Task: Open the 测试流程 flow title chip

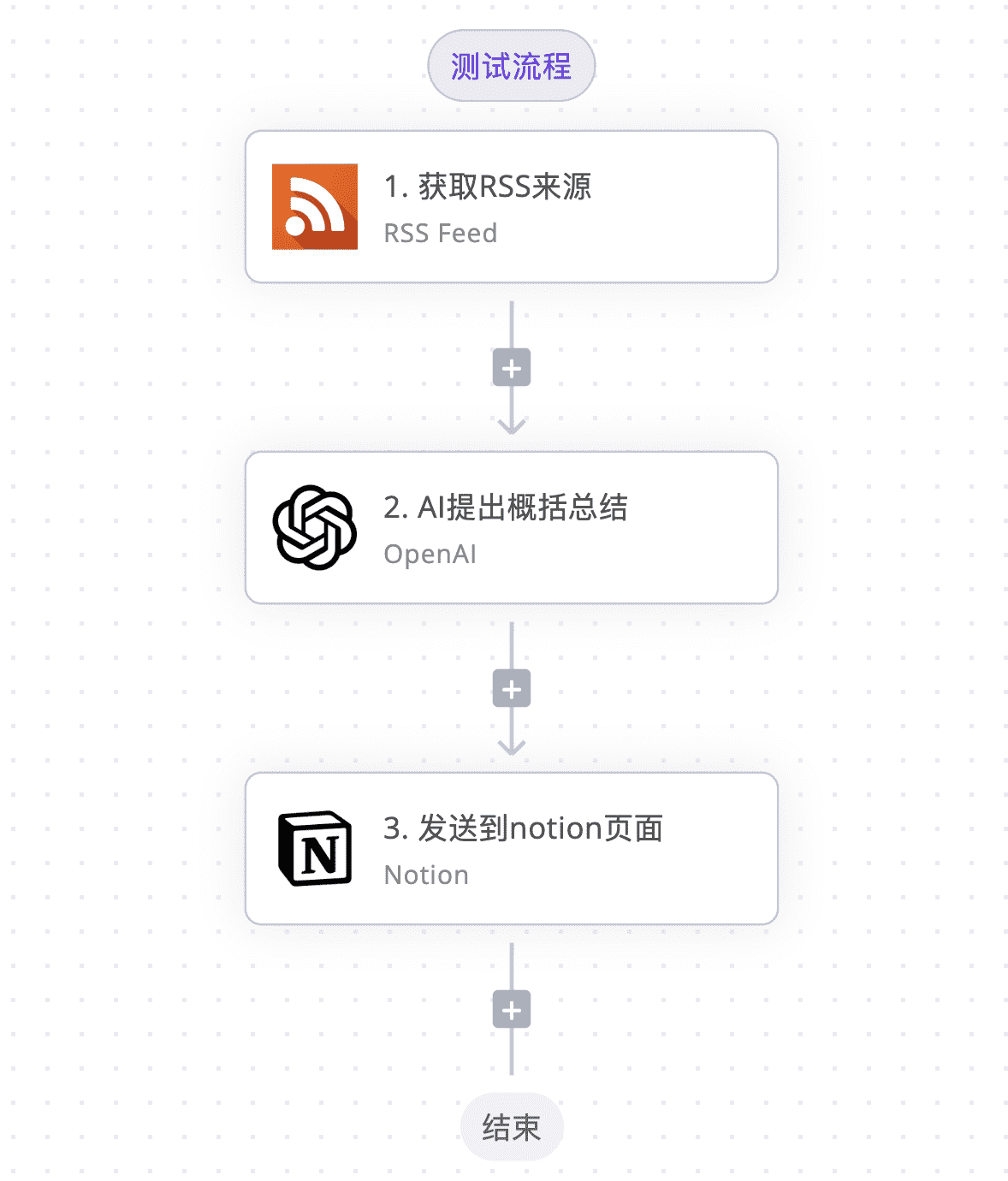Action: point(511,66)
